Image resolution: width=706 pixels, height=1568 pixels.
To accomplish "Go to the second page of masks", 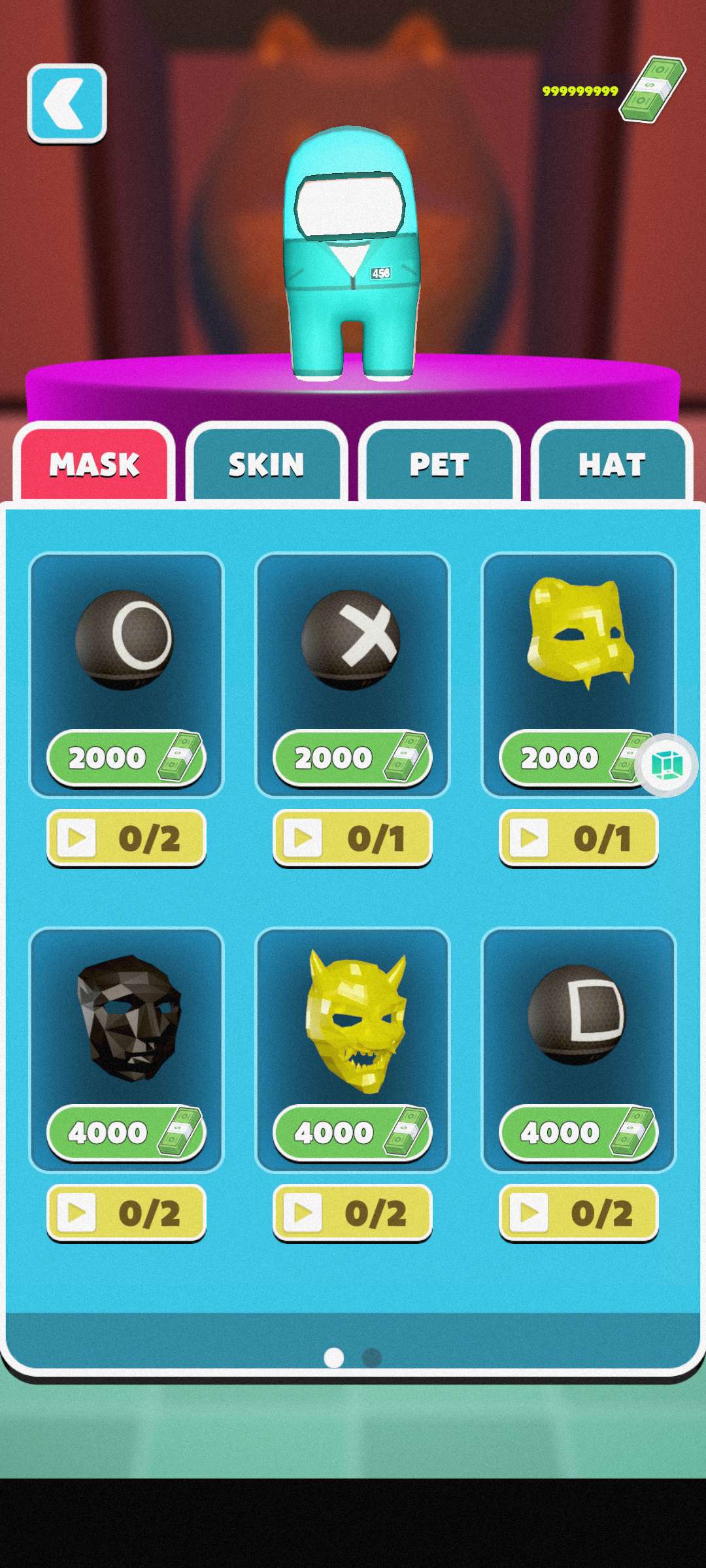I will pos(372,1358).
